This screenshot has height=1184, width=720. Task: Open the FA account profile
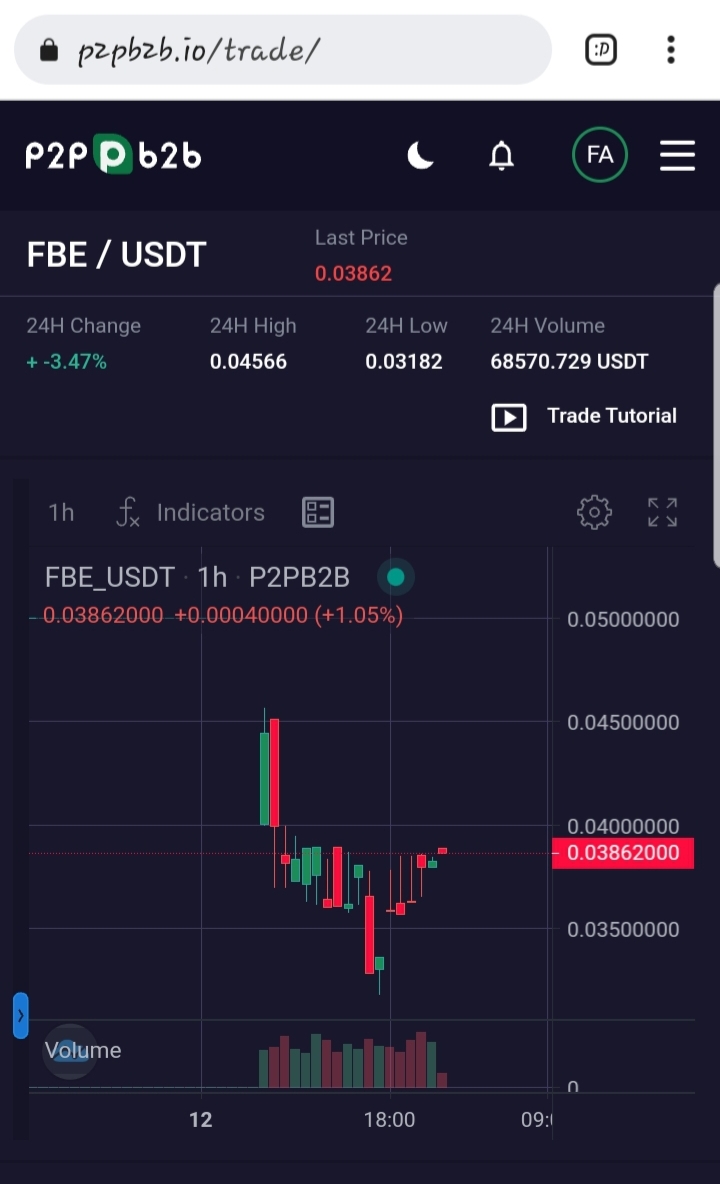599,155
